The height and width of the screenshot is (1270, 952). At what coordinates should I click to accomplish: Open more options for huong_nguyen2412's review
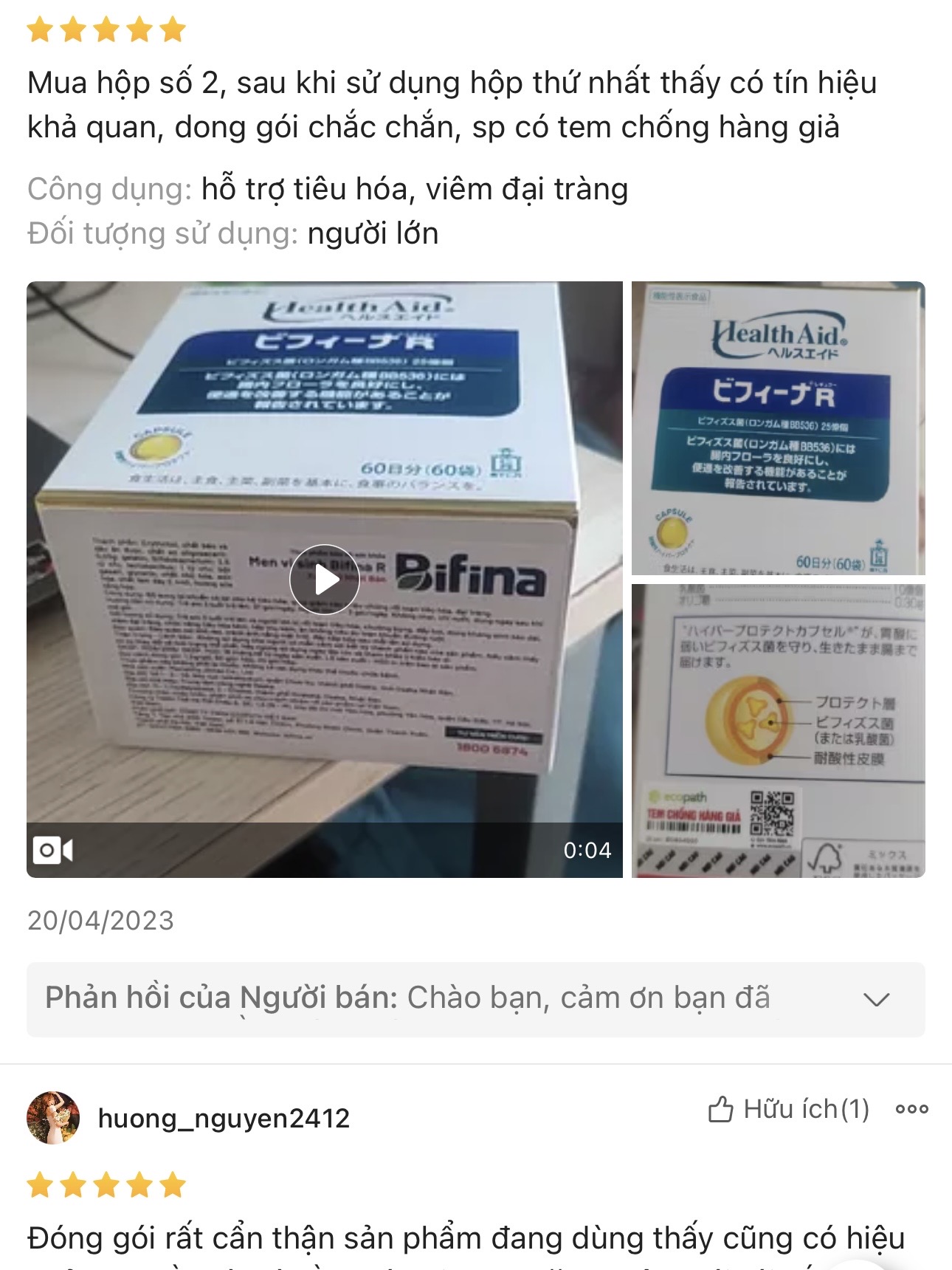tap(911, 1109)
